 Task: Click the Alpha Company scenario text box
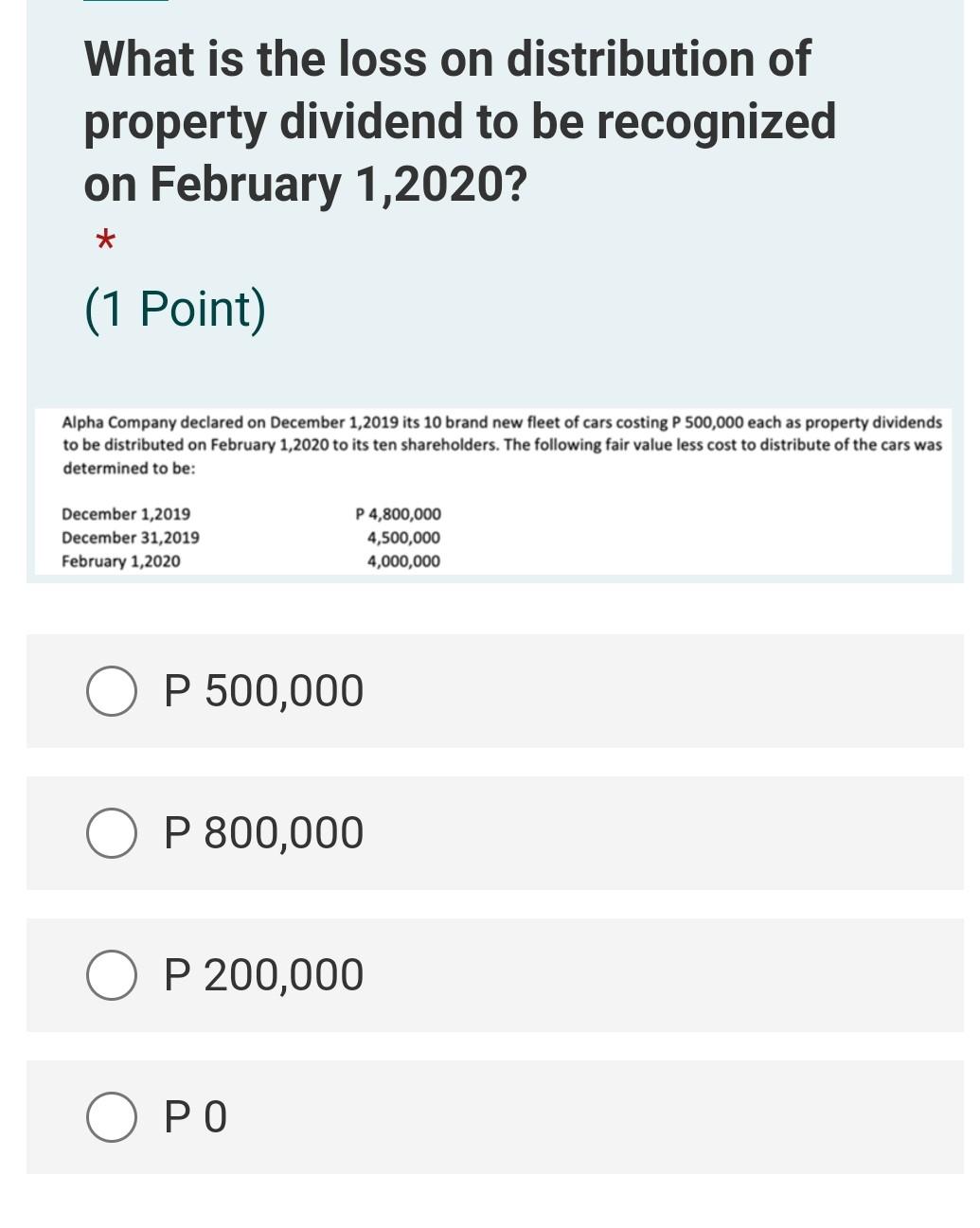tap(492, 492)
